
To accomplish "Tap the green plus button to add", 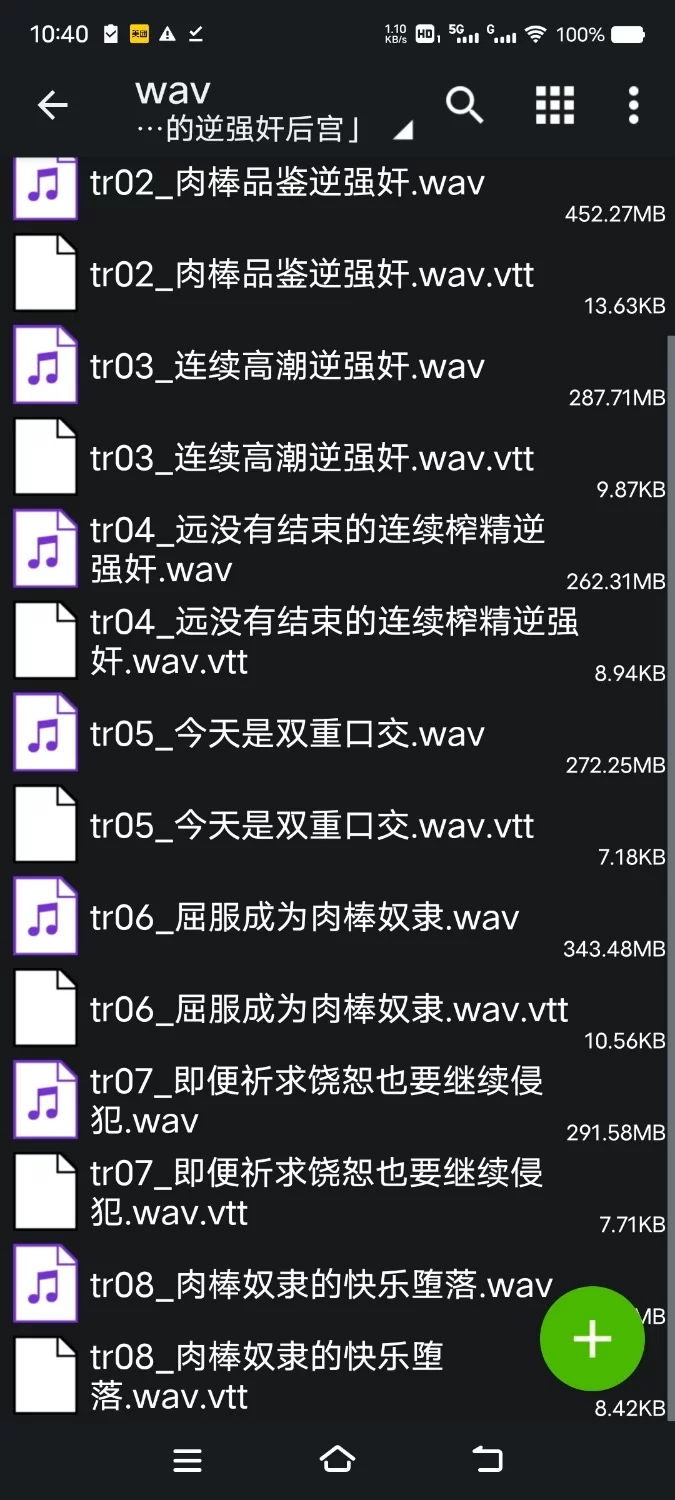I will pyautogui.click(x=592, y=1339).
